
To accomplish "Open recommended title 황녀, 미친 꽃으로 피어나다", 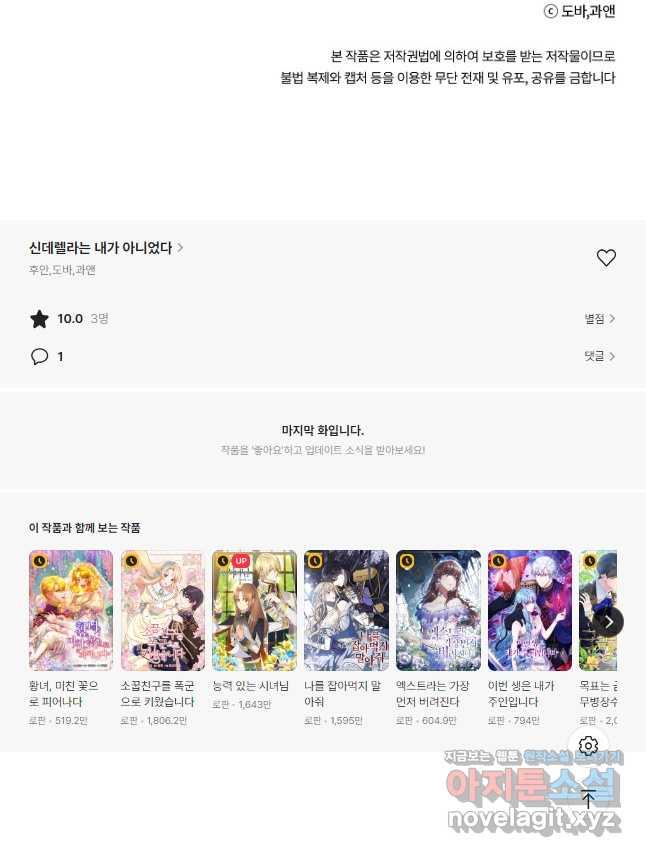I will (x=71, y=610).
